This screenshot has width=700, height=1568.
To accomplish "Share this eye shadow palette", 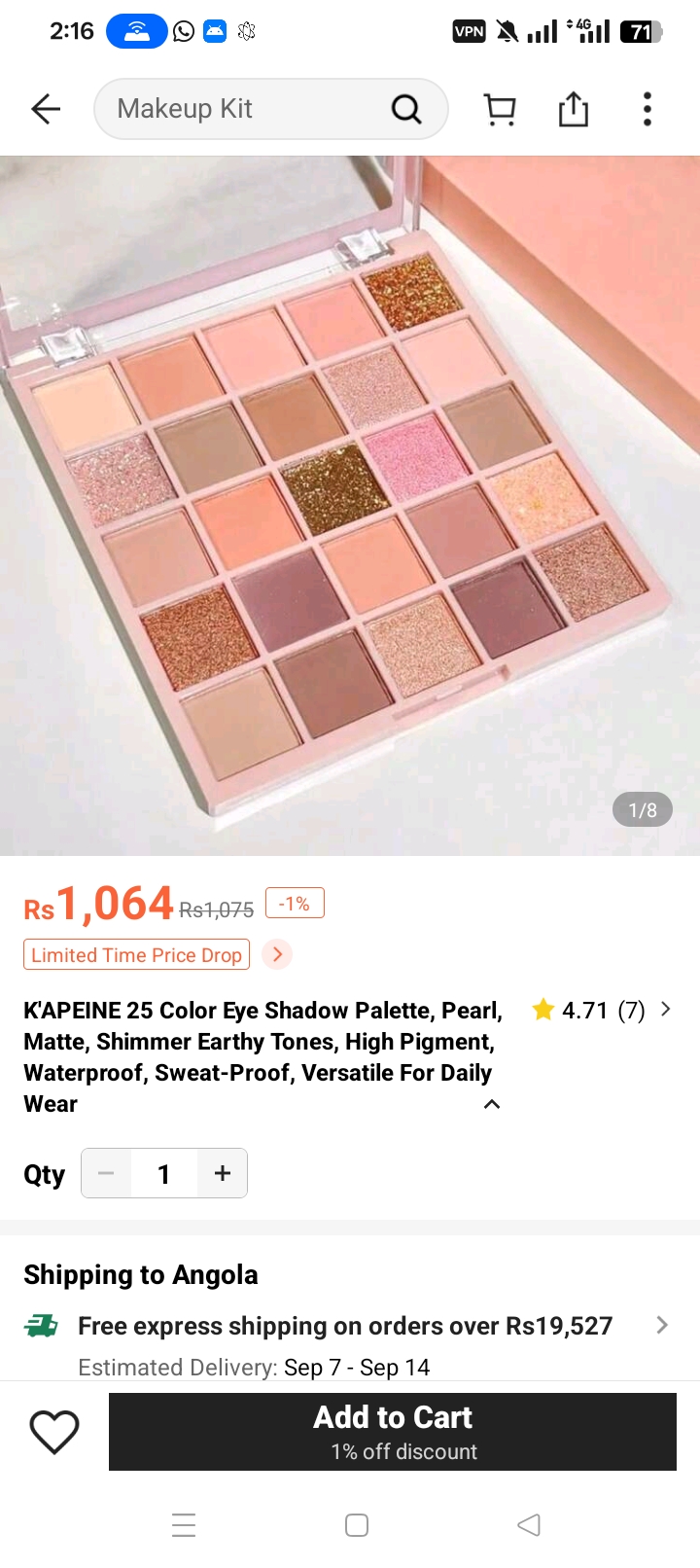I will pyautogui.click(x=574, y=109).
